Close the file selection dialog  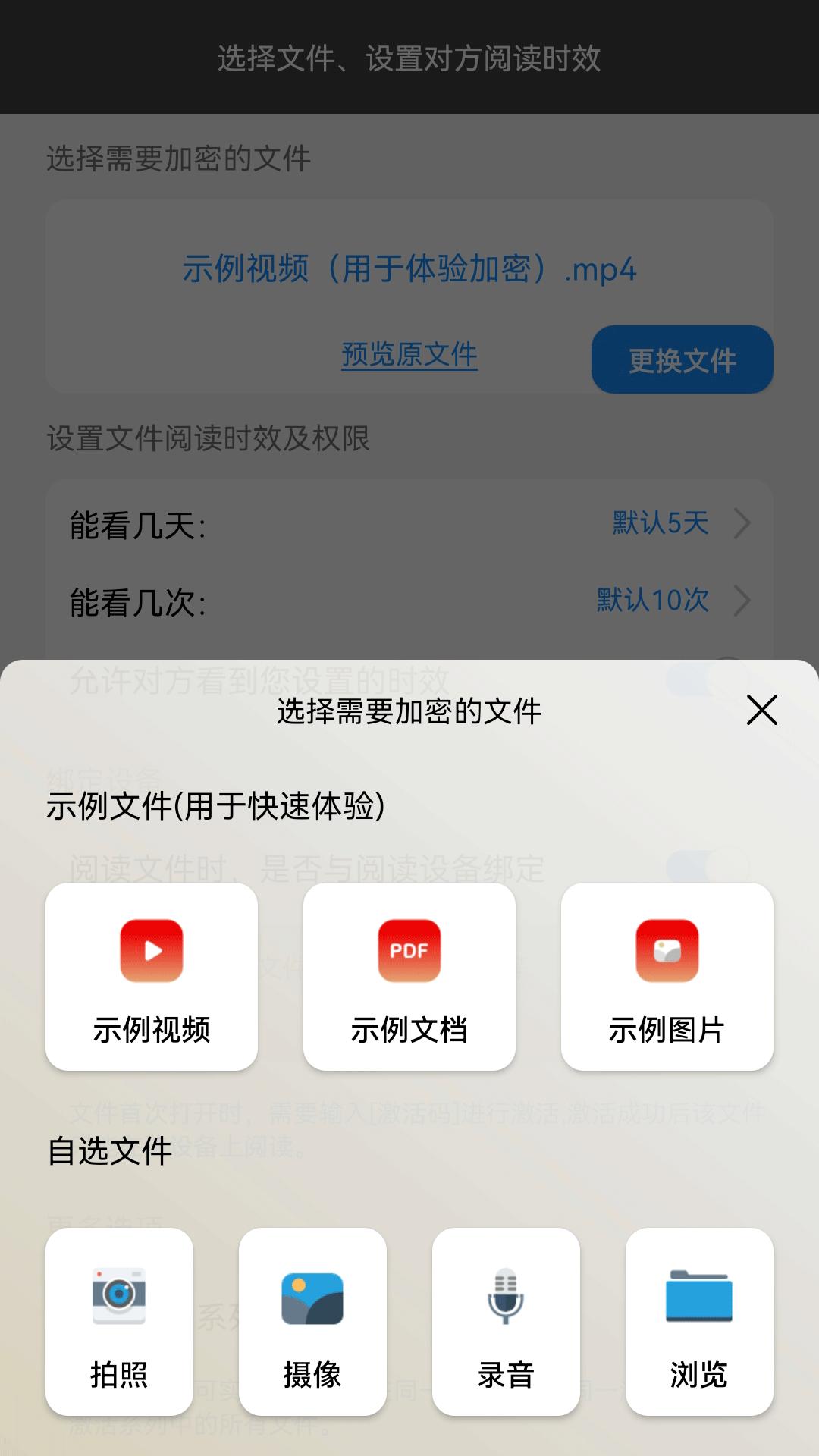[761, 711]
